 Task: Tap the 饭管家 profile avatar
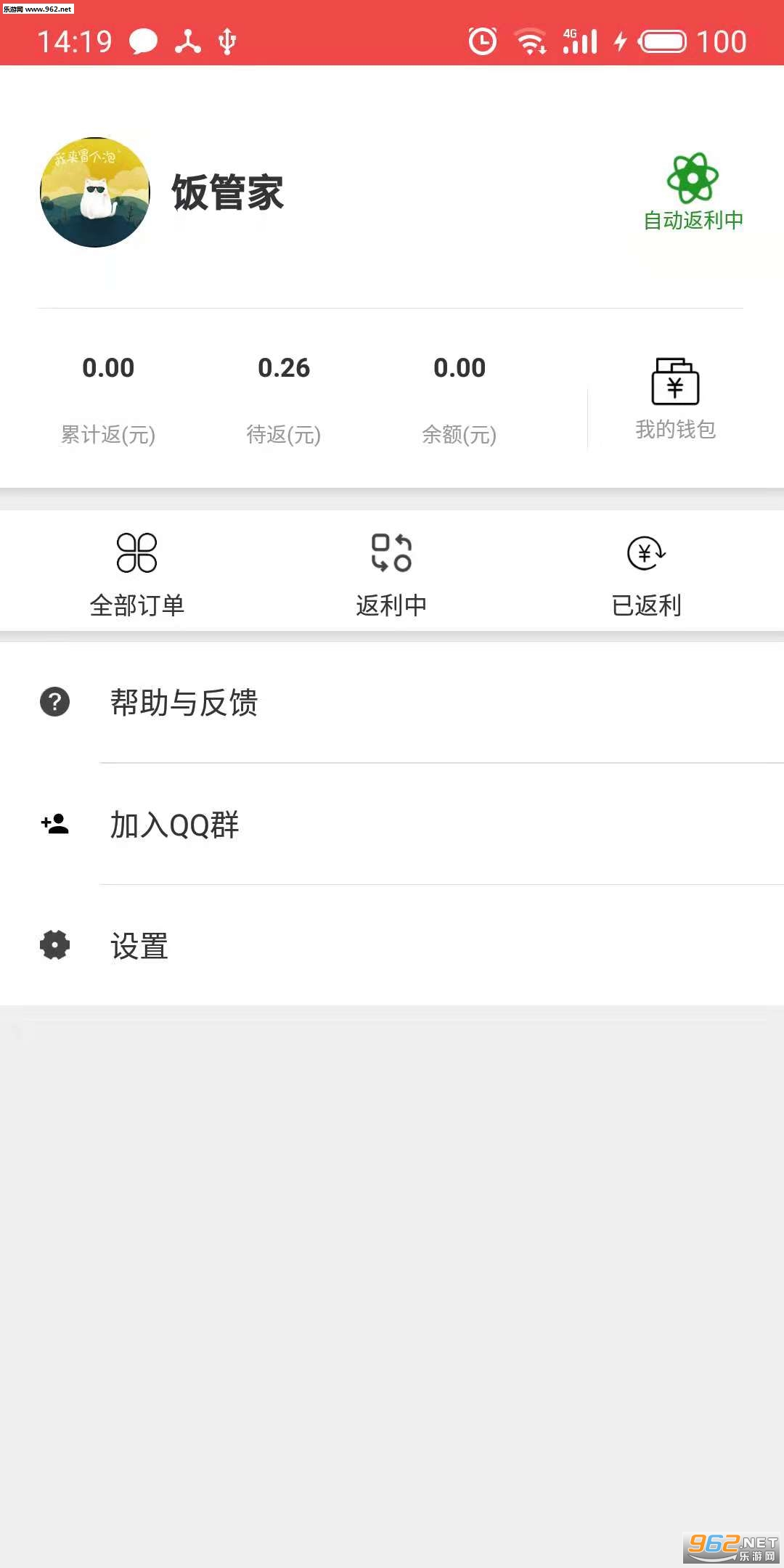(95, 192)
